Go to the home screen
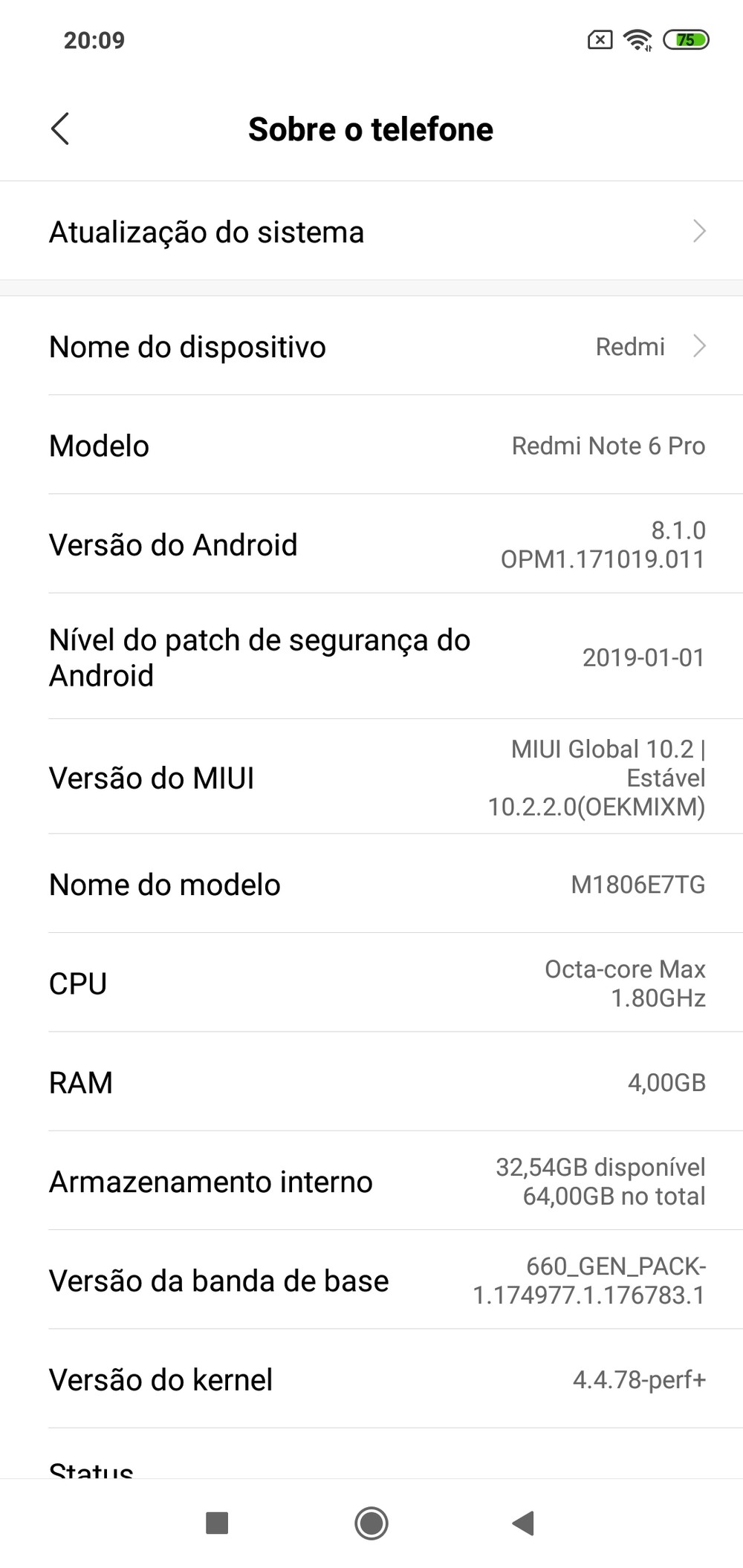This screenshot has height=1568, width=743. pyautogui.click(x=371, y=1523)
